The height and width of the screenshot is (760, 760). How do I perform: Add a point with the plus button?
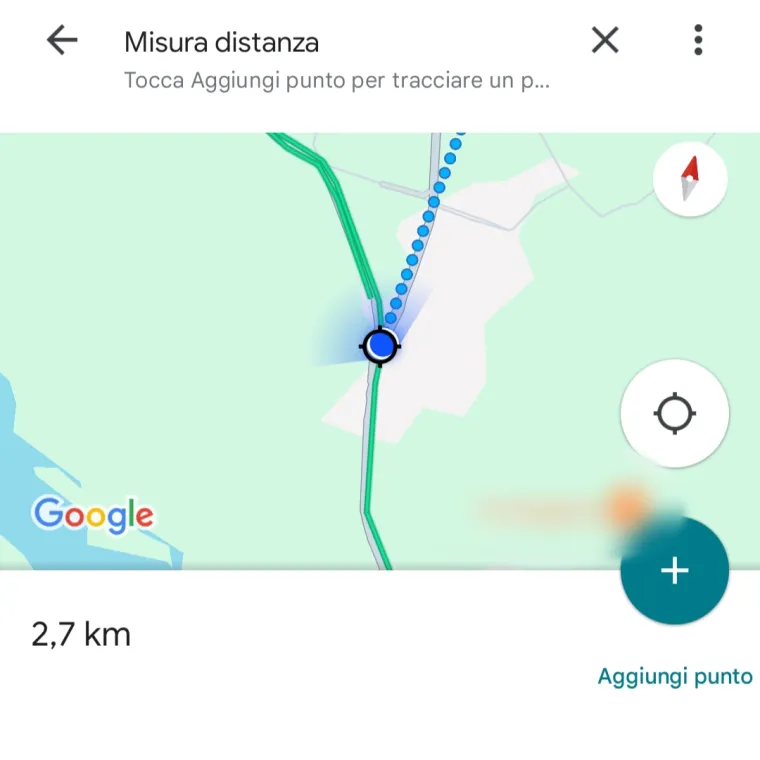pos(675,571)
